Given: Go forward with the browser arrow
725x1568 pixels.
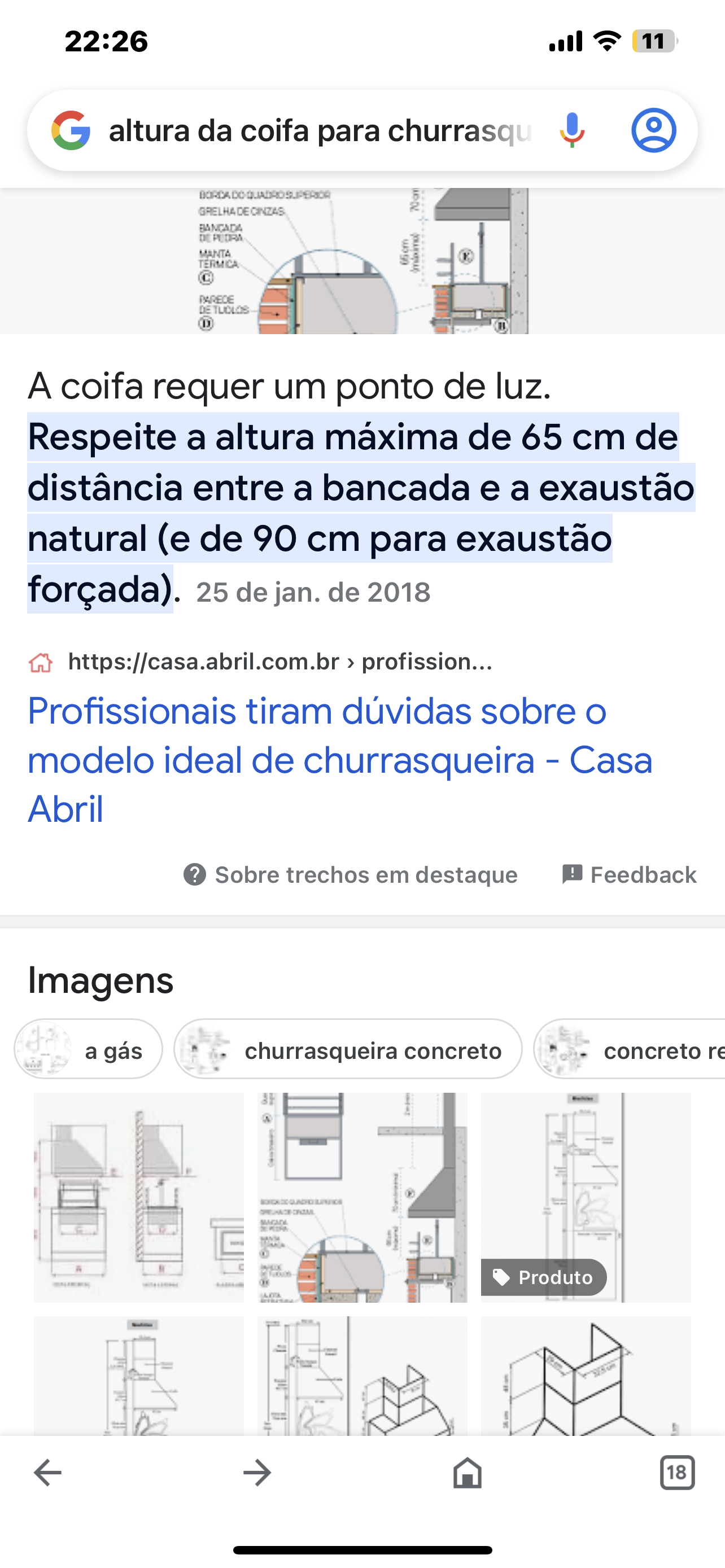Looking at the screenshot, I should [257, 1473].
